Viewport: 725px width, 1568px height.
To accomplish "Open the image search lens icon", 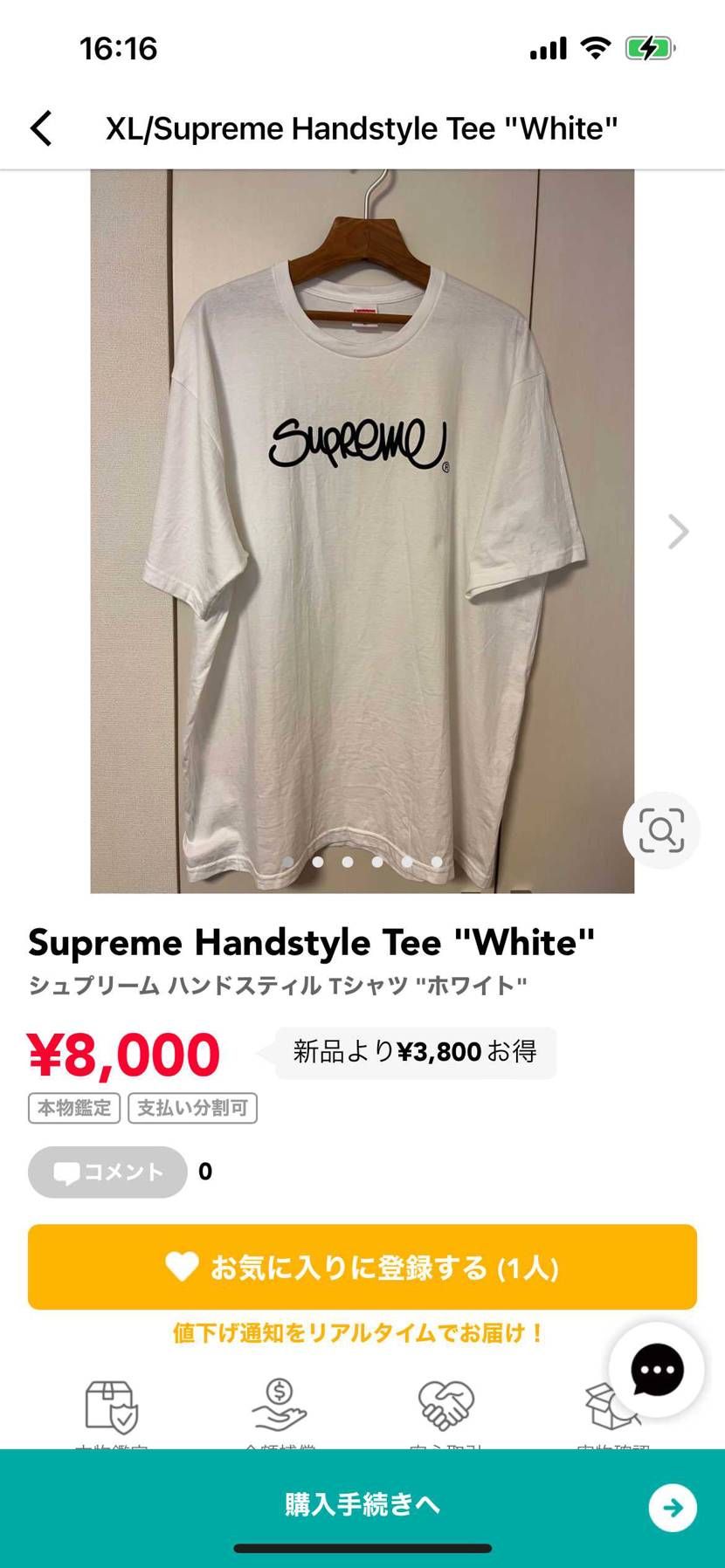I will point(661,831).
